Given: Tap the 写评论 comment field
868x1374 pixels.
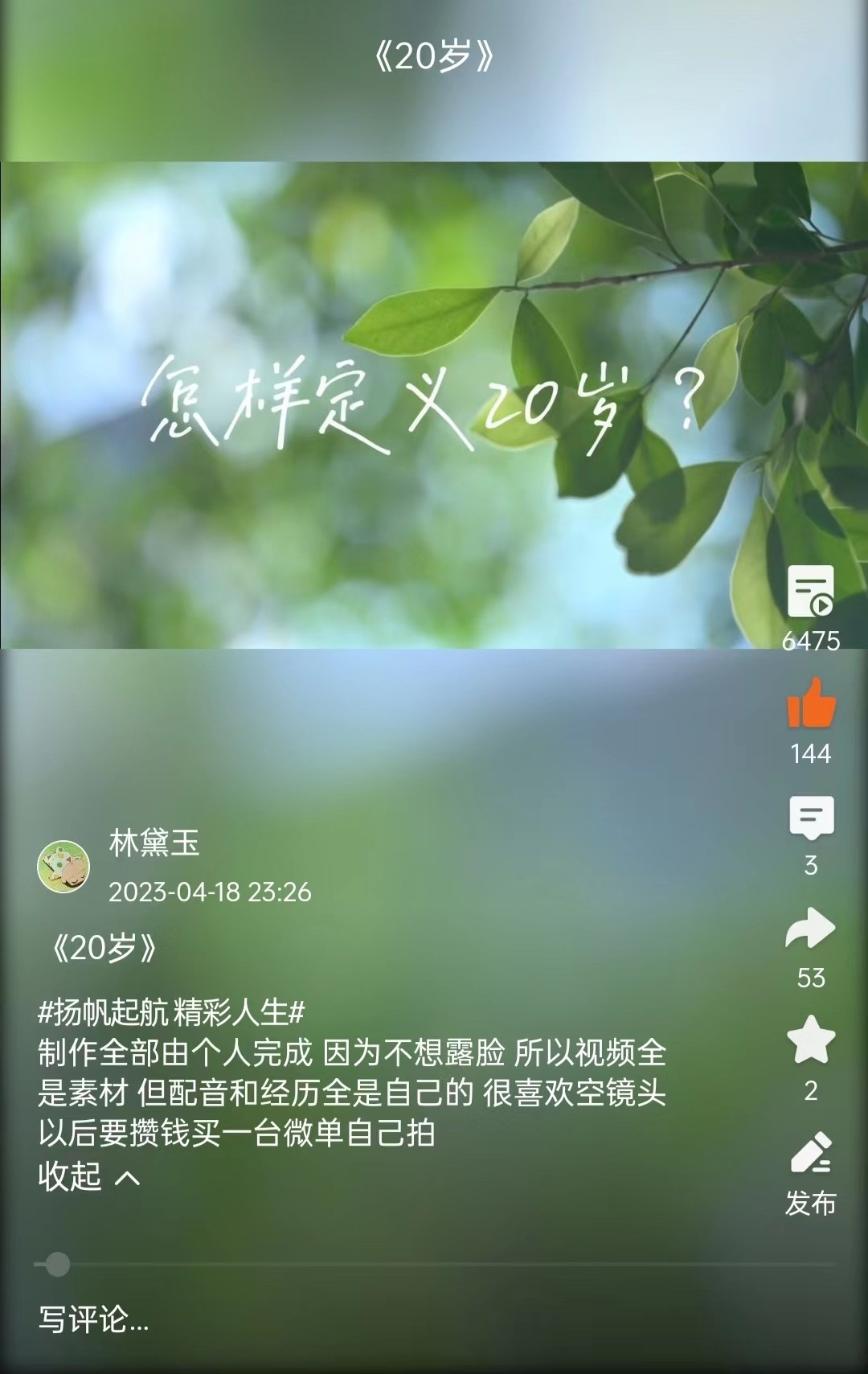Looking at the screenshot, I should [x=95, y=1319].
